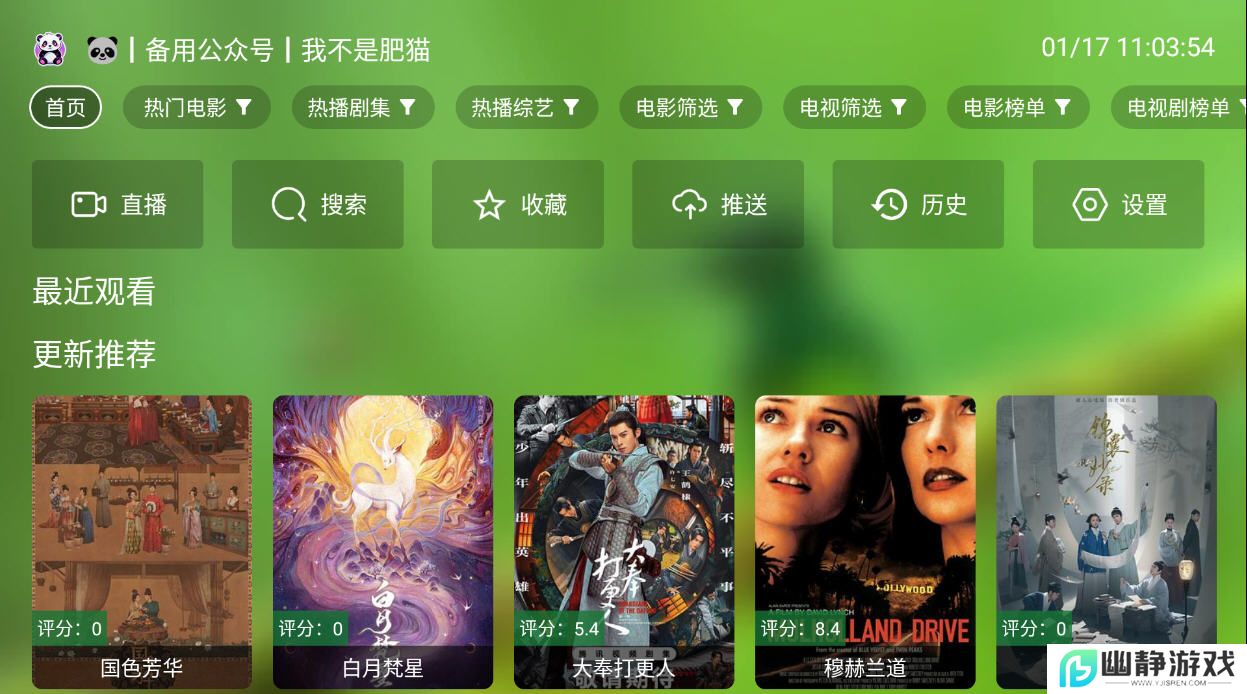Tap the 推送 push button
This screenshot has width=1247, height=694.
click(x=718, y=205)
